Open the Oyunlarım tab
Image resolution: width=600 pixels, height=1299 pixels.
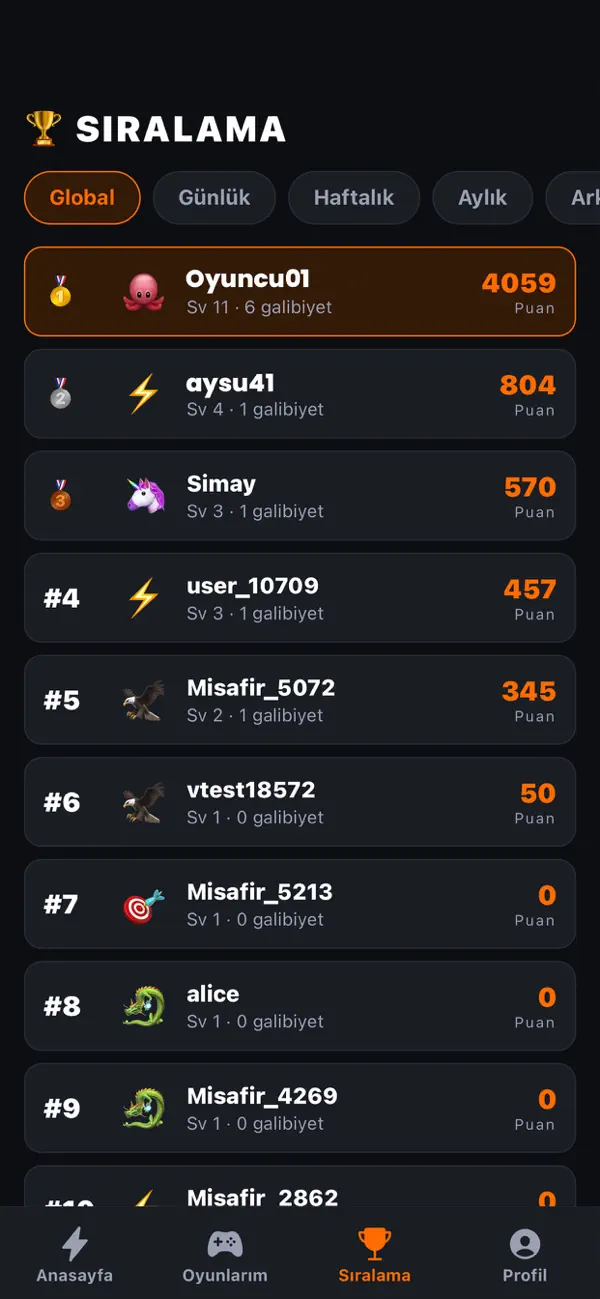point(225,1255)
